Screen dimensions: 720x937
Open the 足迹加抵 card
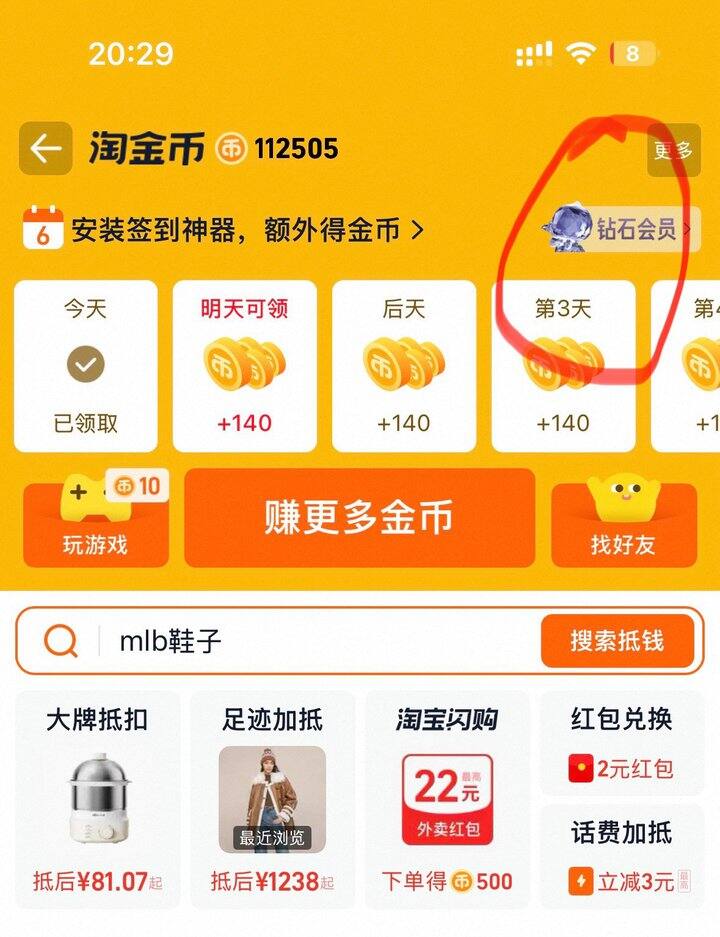[x=272, y=797]
